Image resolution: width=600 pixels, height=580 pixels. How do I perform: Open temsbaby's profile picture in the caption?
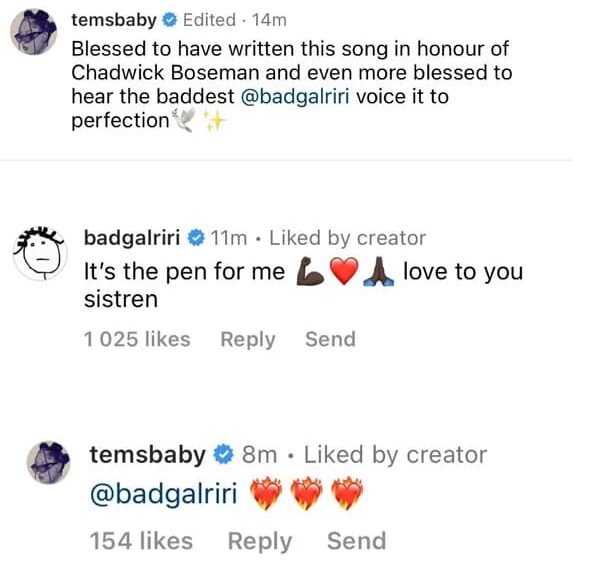34,35
